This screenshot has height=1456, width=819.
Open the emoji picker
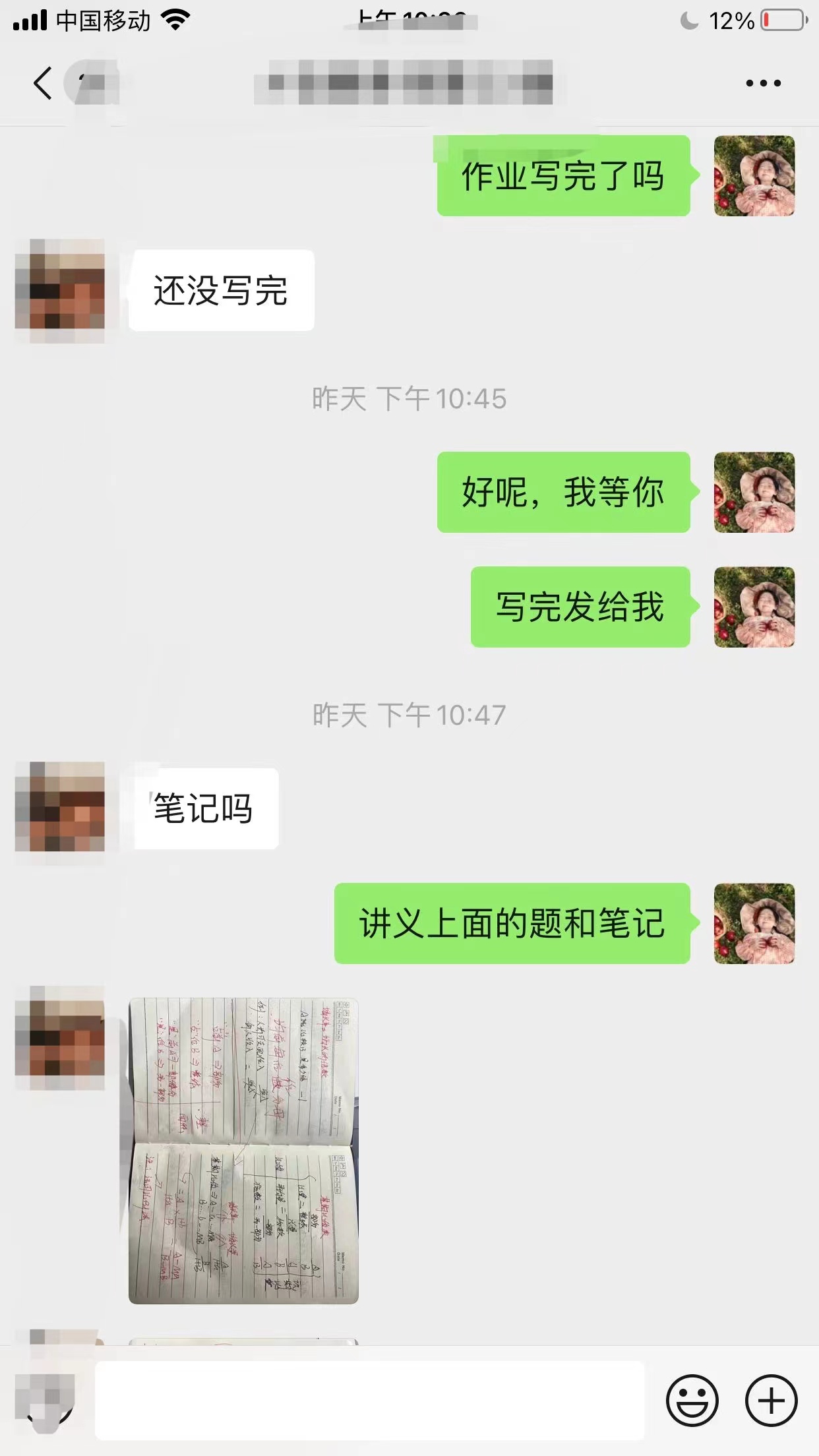[692, 1401]
